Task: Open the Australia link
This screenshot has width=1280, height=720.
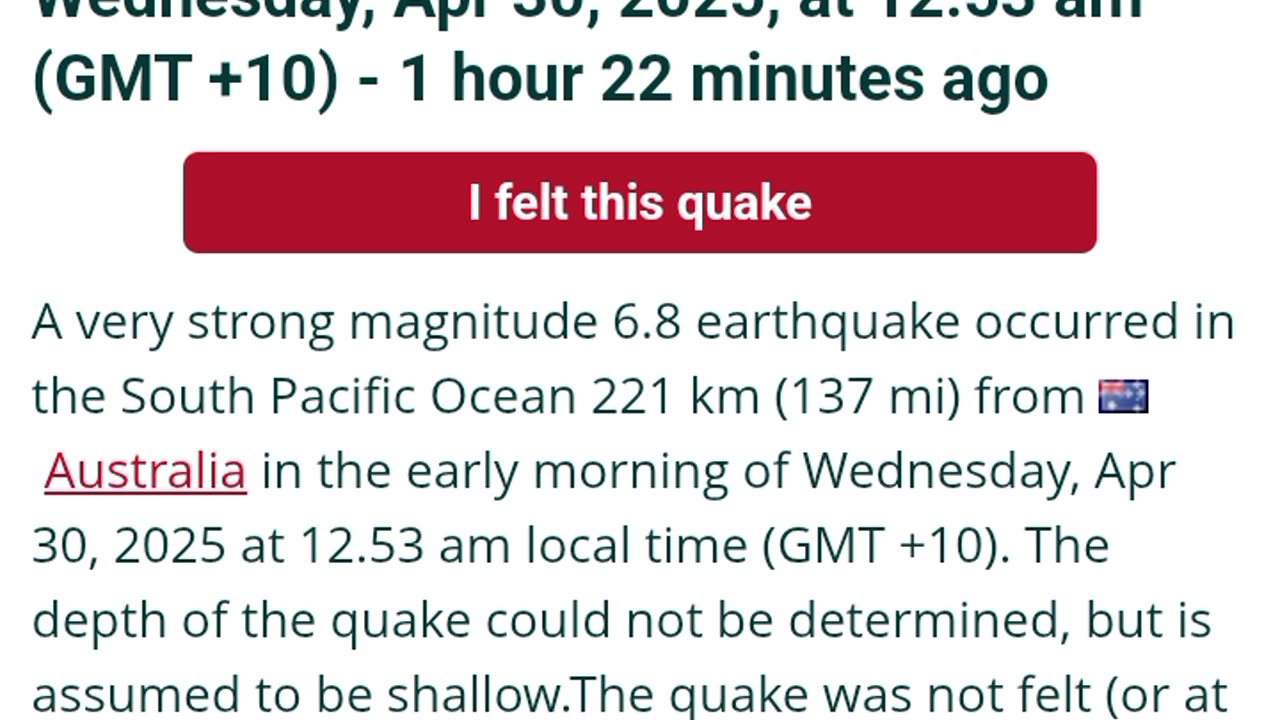Action: tap(145, 471)
